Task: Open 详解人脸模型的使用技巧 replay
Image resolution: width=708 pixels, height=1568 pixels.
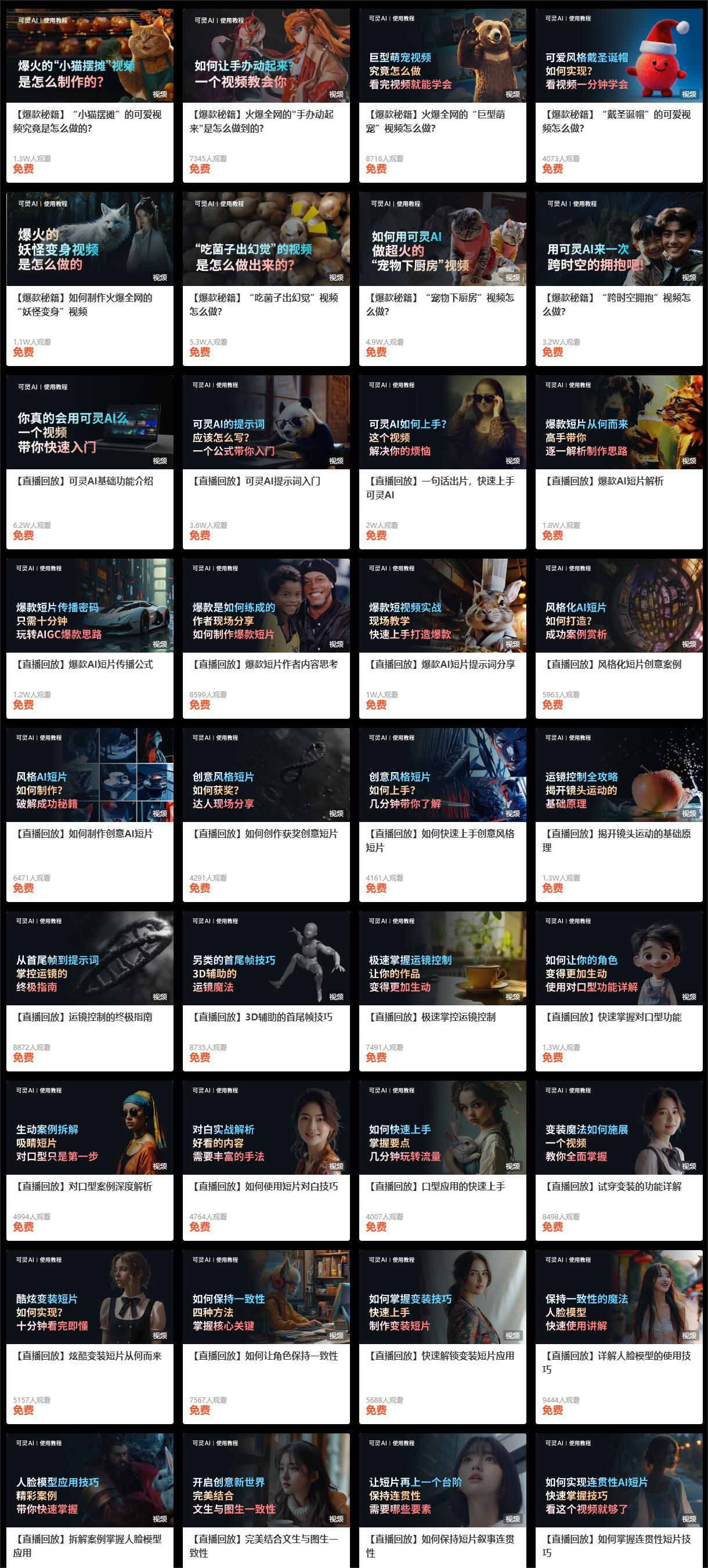Action: 619,1337
